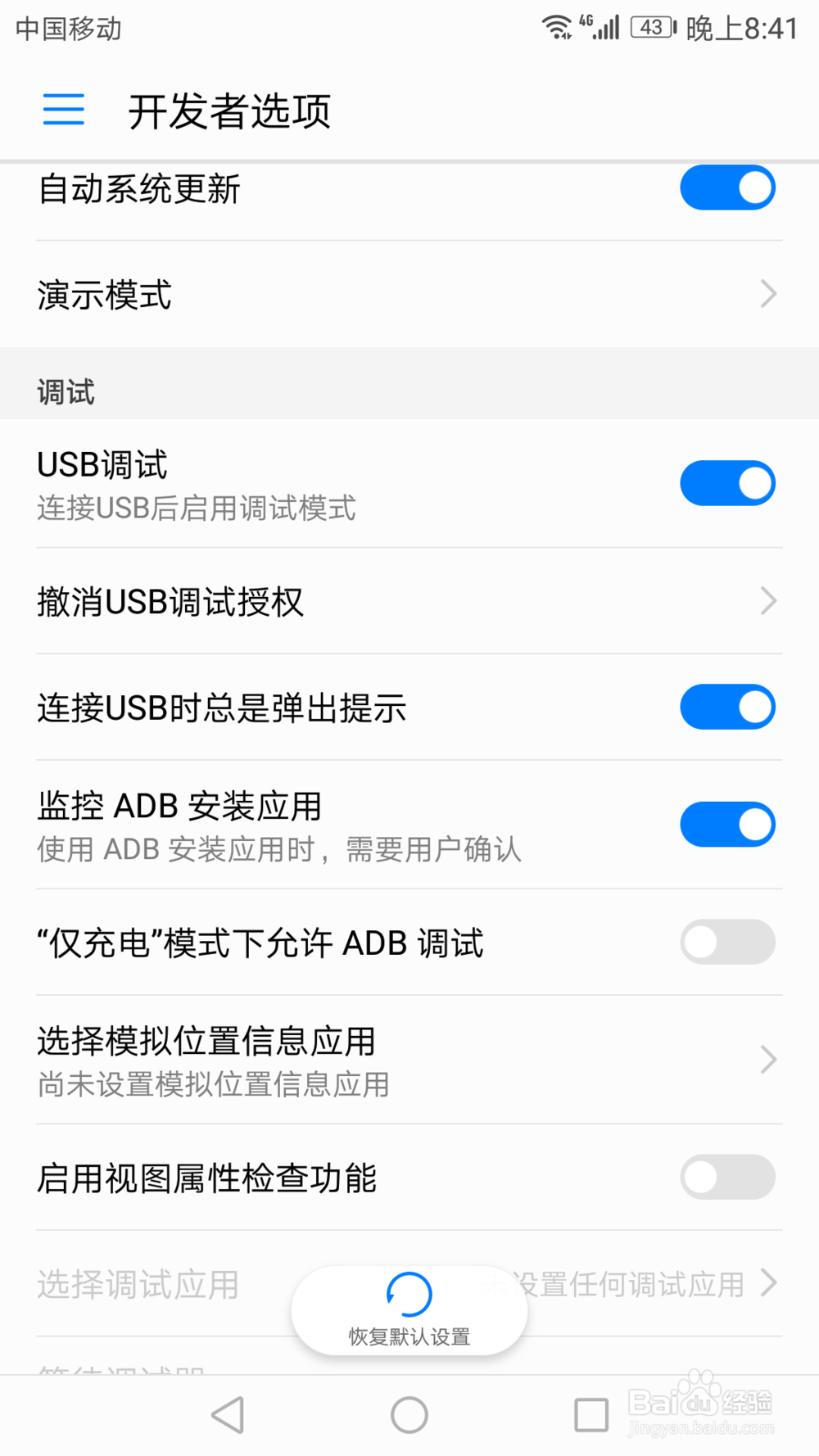This screenshot has width=819, height=1456.
Task: Turn off 监控 ADB 安装应用
Action: click(727, 824)
